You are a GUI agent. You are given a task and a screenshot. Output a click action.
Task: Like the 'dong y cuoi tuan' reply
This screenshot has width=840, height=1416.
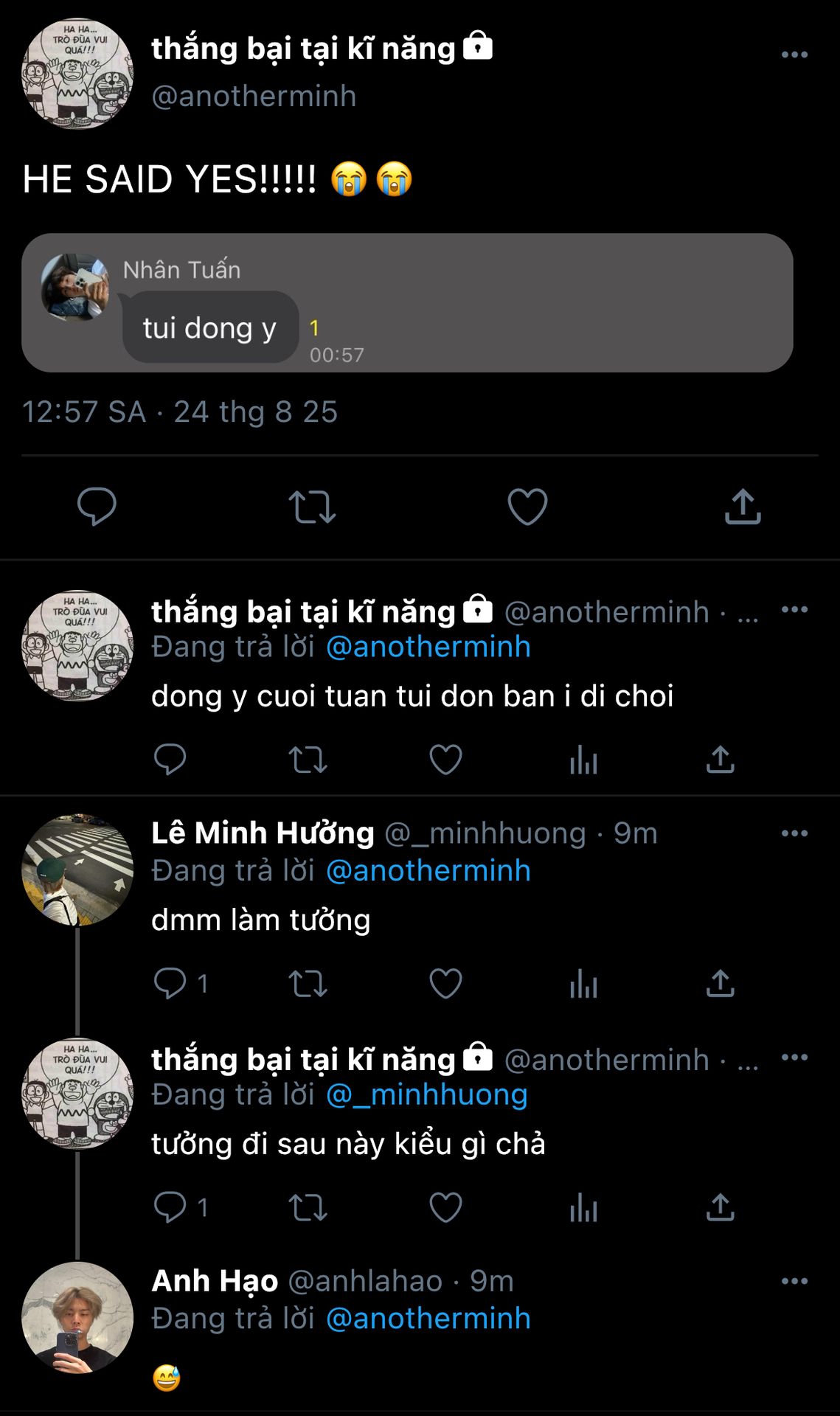[445, 760]
